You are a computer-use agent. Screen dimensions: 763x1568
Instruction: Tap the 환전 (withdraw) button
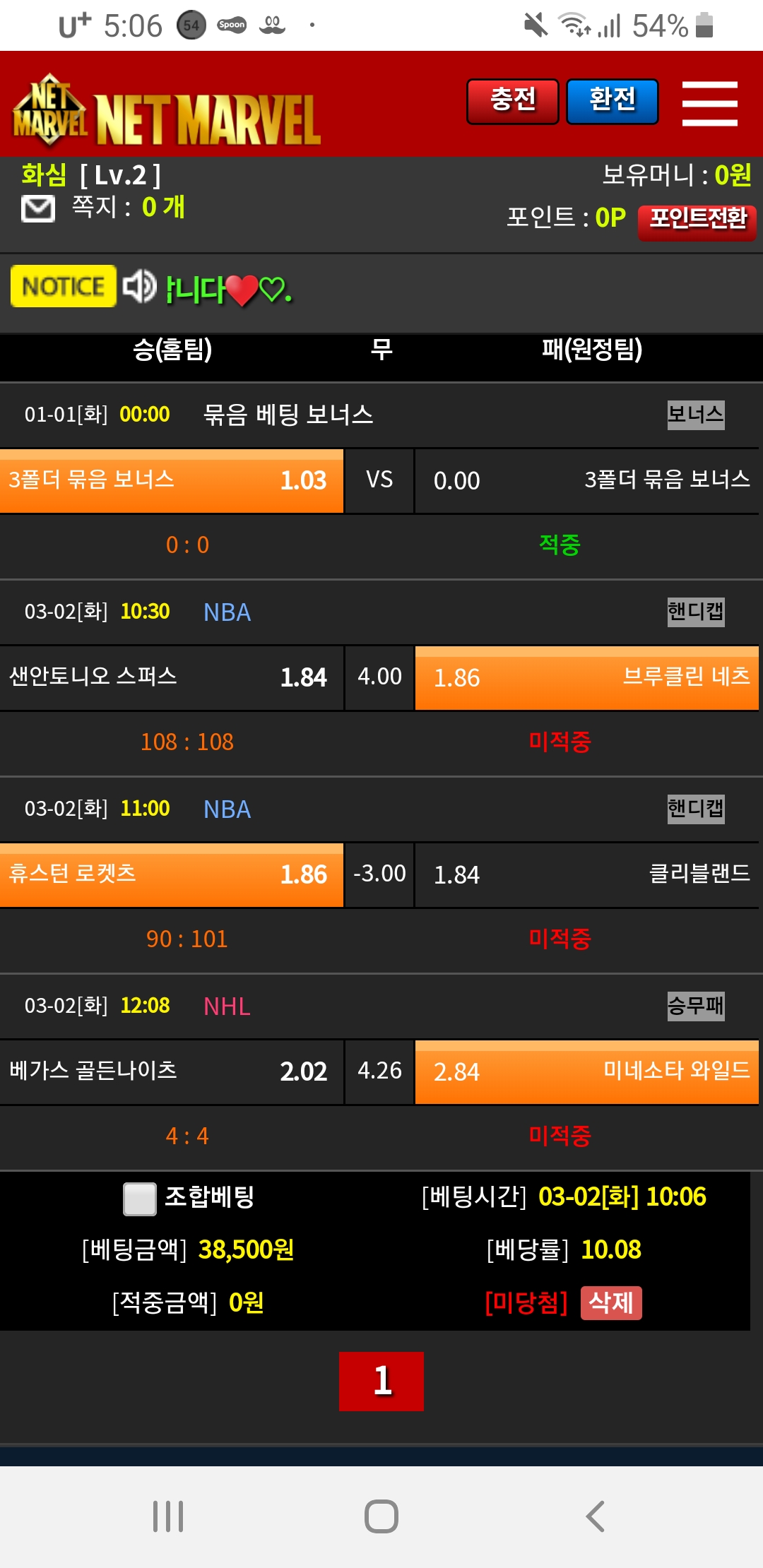[613, 102]
